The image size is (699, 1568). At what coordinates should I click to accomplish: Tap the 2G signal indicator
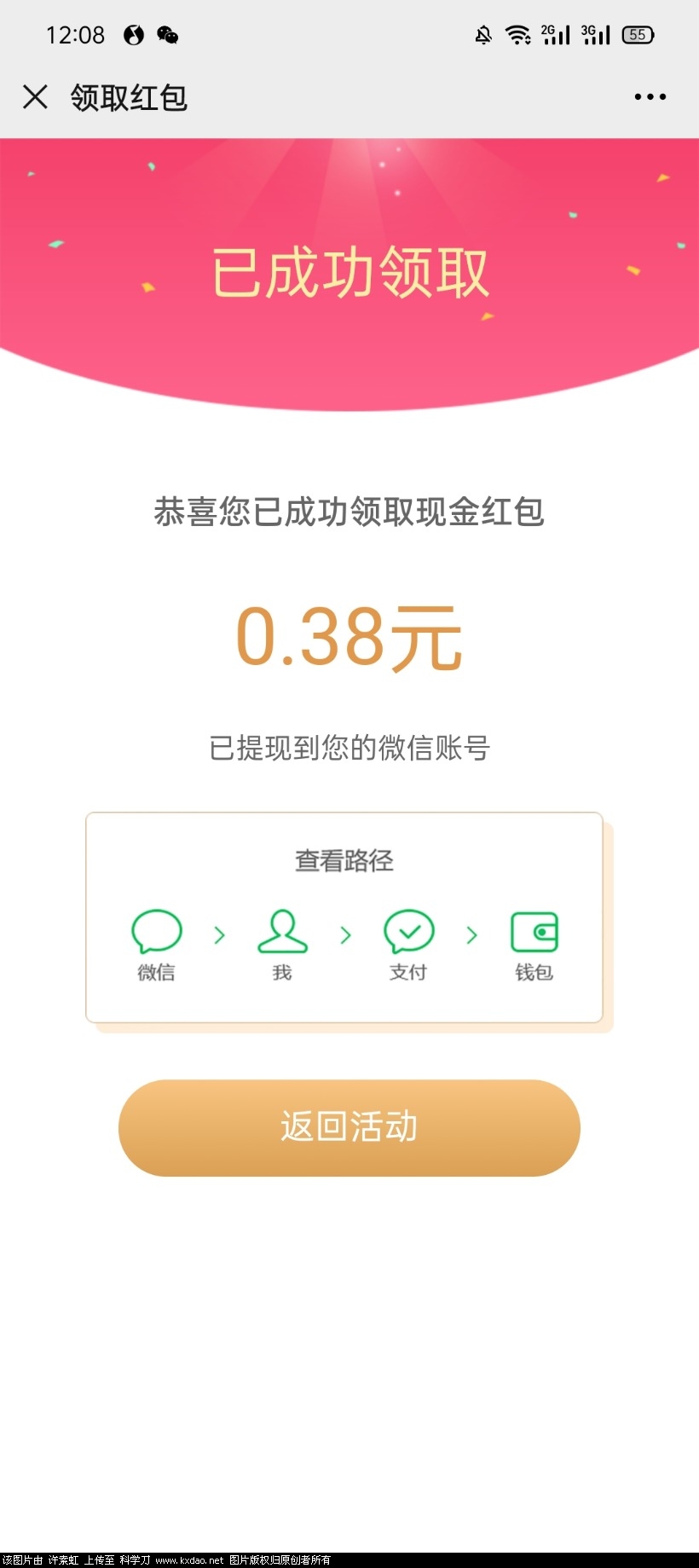[x=556, y=34]
